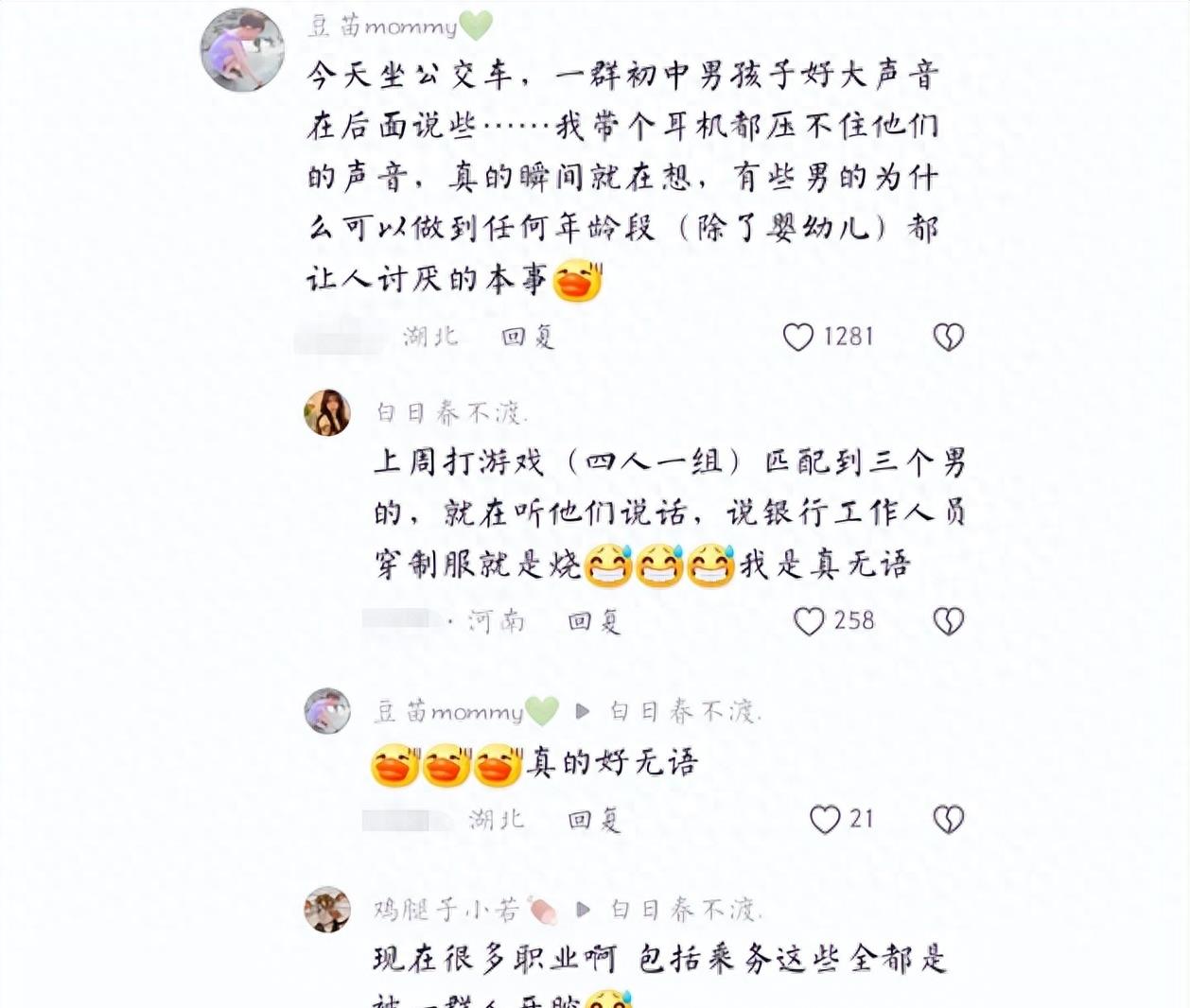Open 豆苗mommy's avatar on the top comment
This screenshot has height=1008, width=1190.
tap(242, 51)
